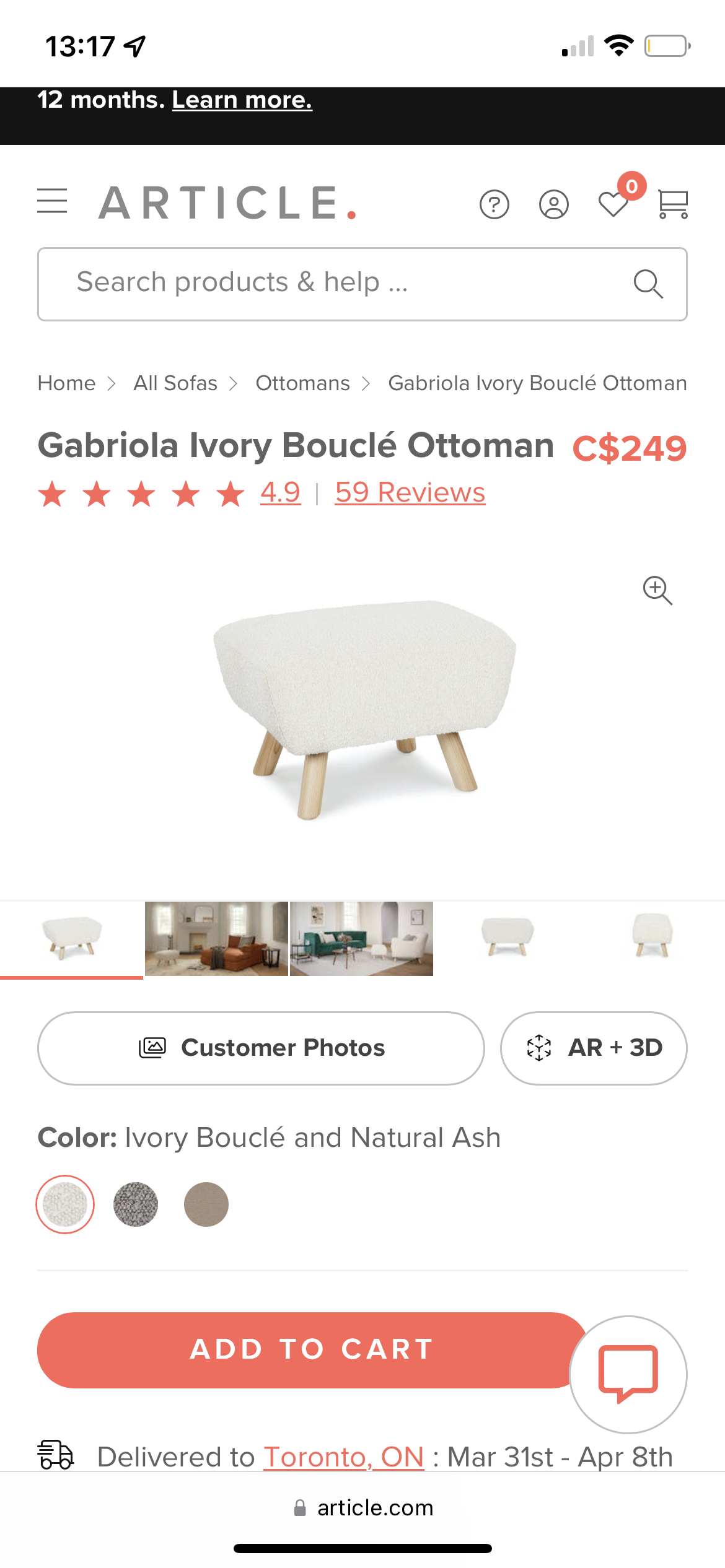Add the ottoman to cart

(312, 1350)
